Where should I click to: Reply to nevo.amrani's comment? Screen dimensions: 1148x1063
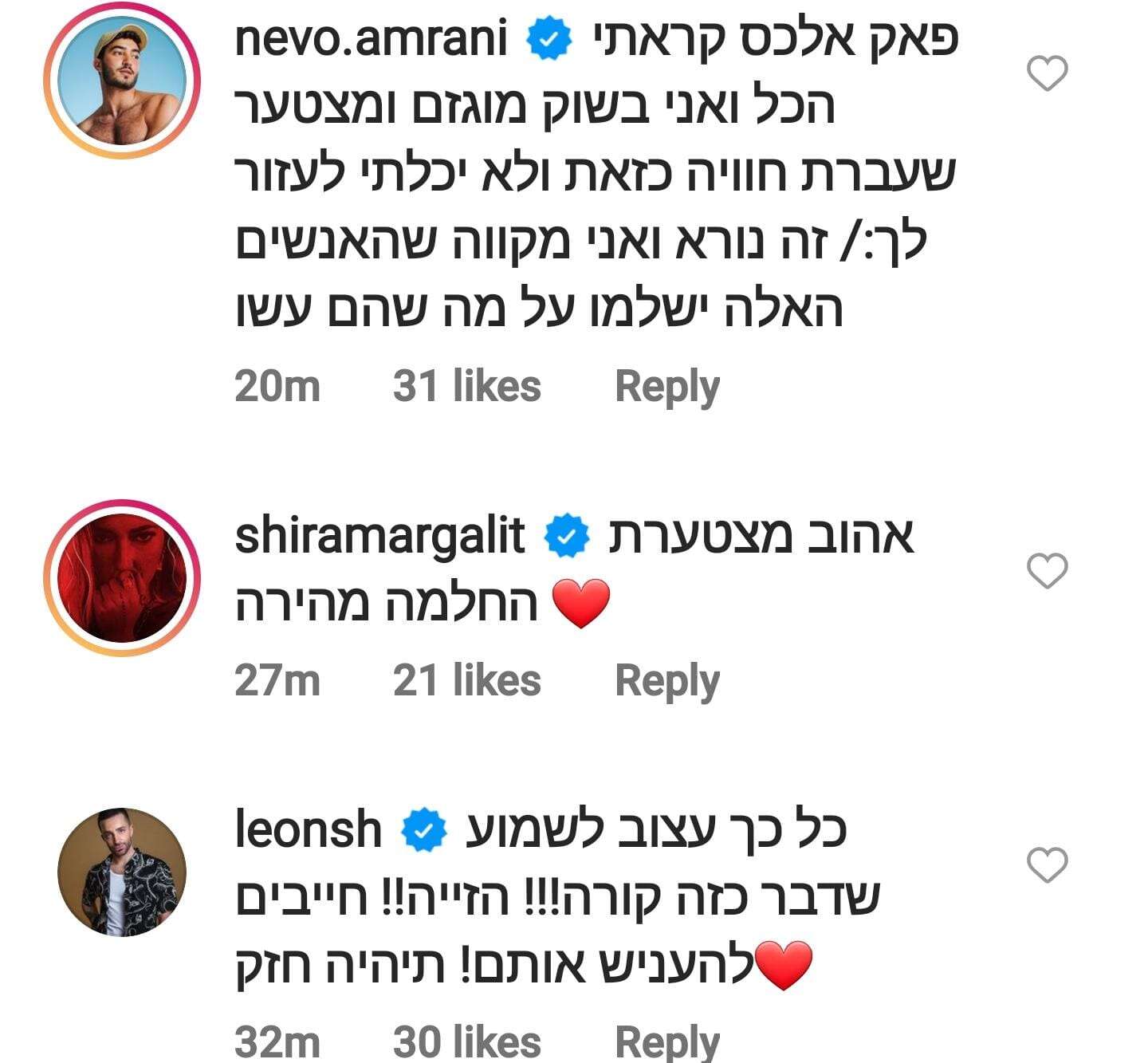click(666, 388)
